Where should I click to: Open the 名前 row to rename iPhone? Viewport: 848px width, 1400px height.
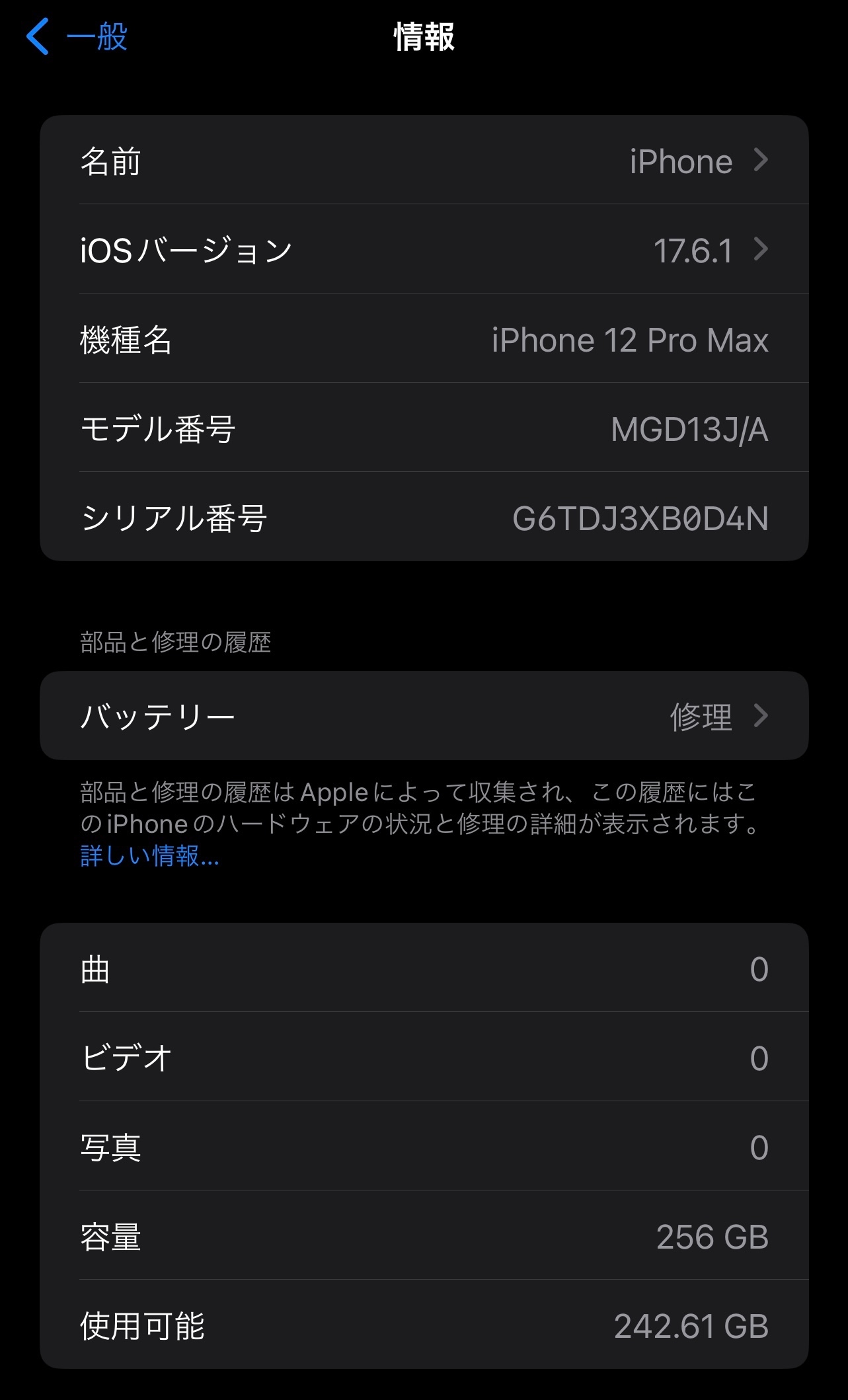pos(424,161)
